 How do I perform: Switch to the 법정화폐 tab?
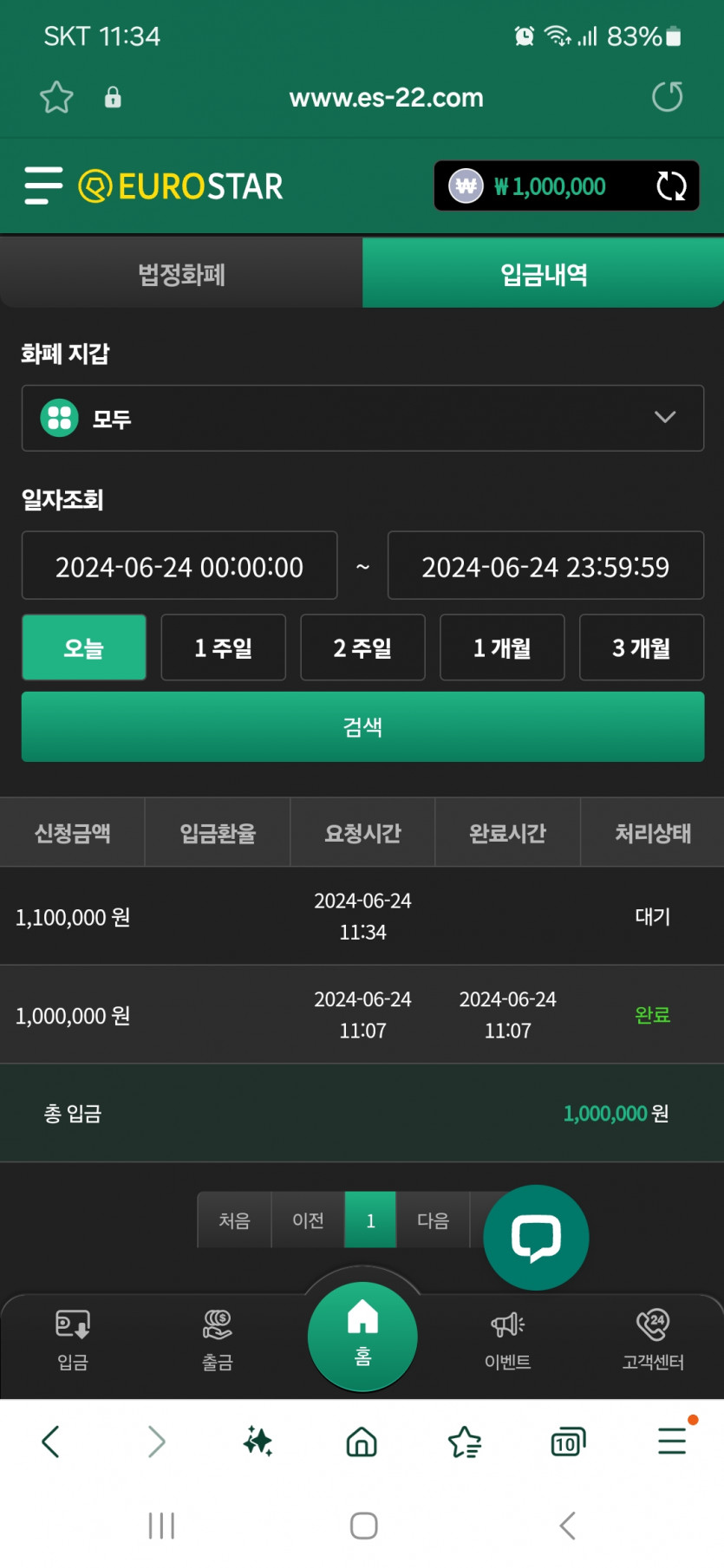click(181, 274)
